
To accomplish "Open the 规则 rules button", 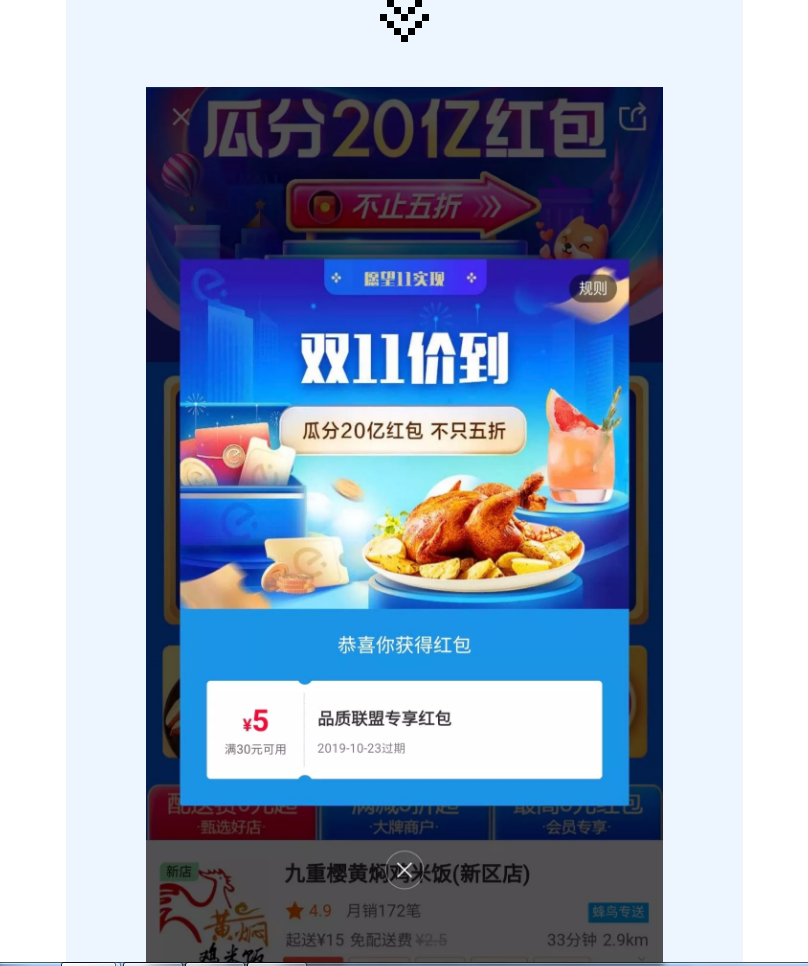I will [593, 289].
